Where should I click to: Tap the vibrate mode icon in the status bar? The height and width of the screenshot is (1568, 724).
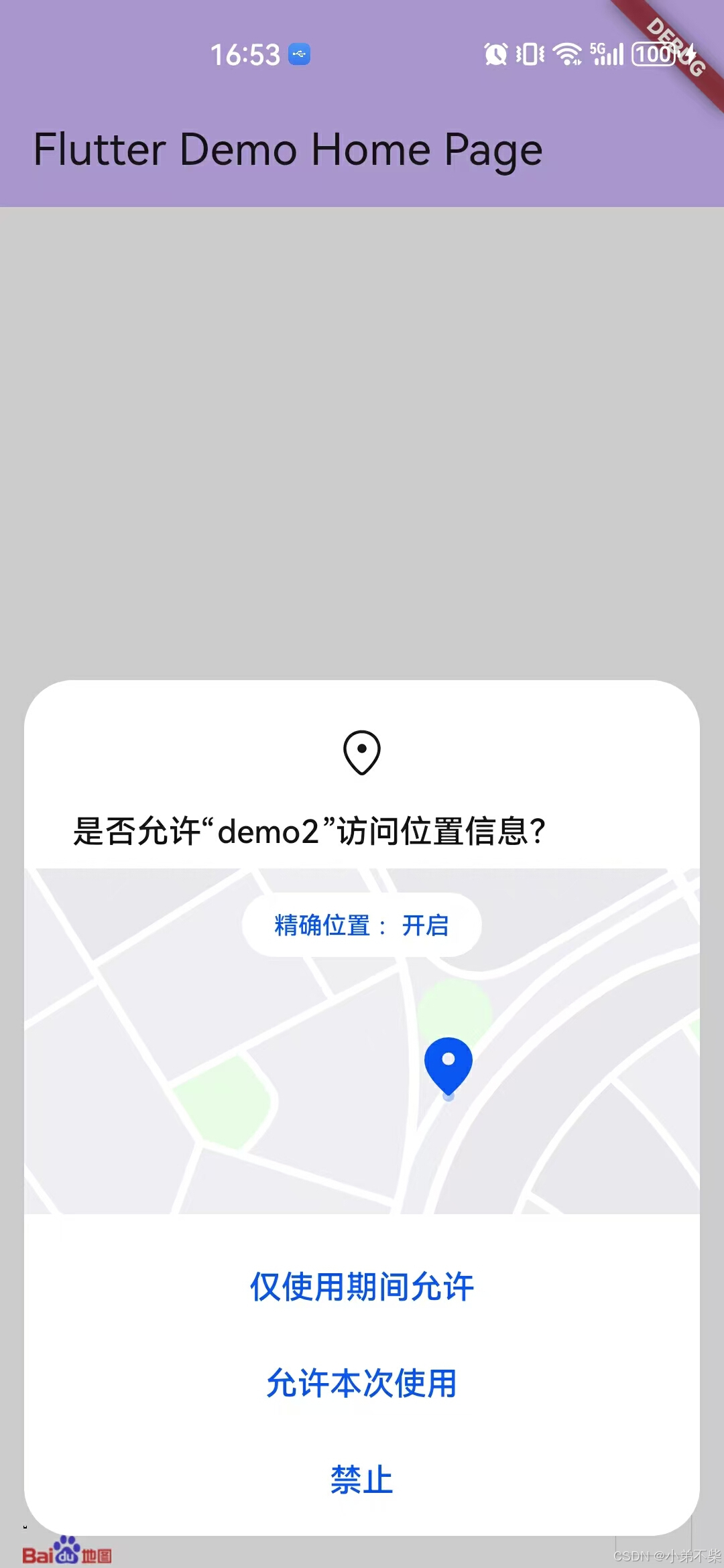(530, 54)
